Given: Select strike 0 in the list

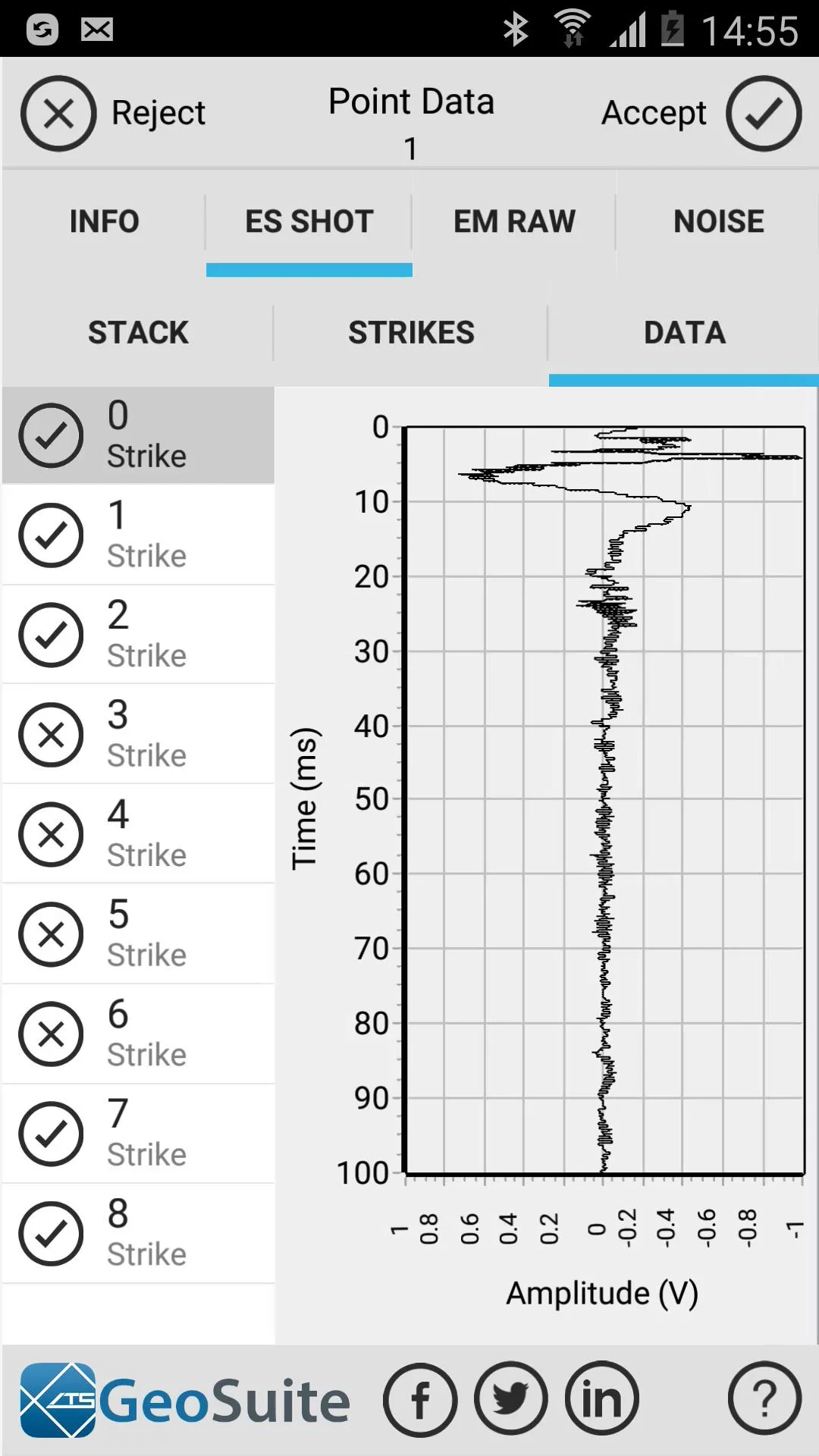Looking at the screenshot, I should point(138,435).
